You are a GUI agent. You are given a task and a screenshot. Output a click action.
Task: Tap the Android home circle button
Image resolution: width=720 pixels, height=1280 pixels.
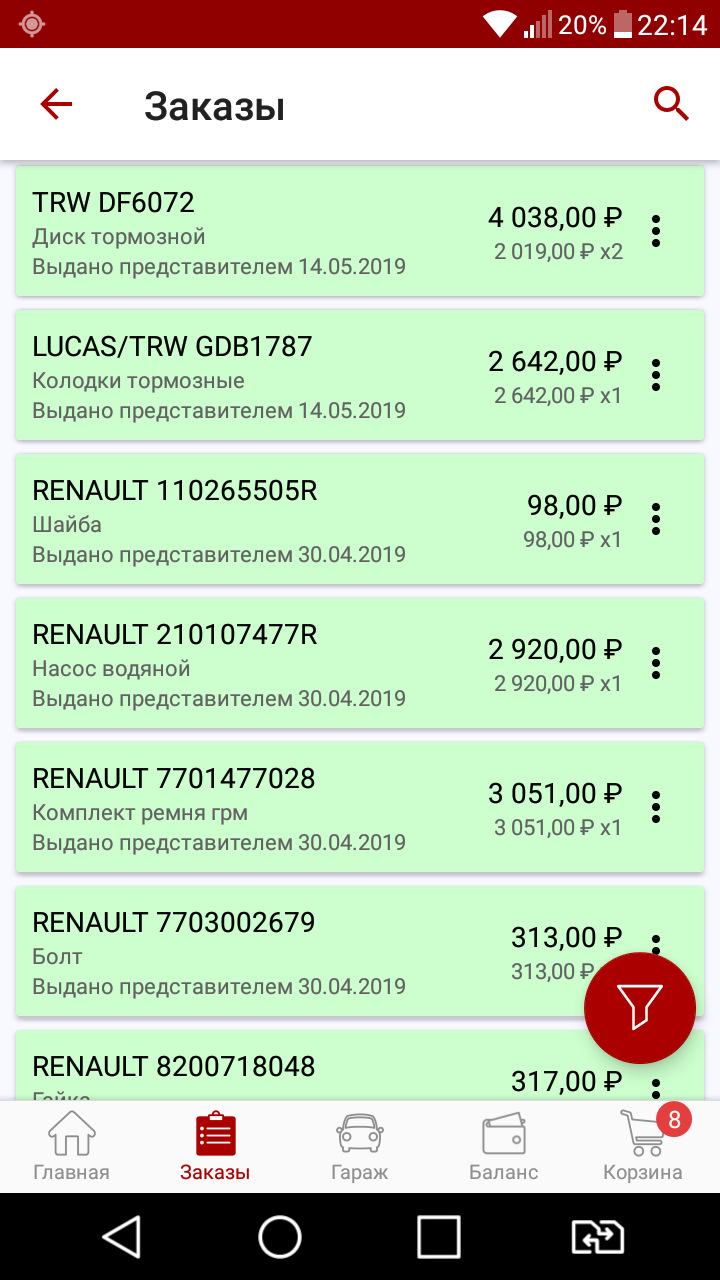click(x=280, y=1237)
